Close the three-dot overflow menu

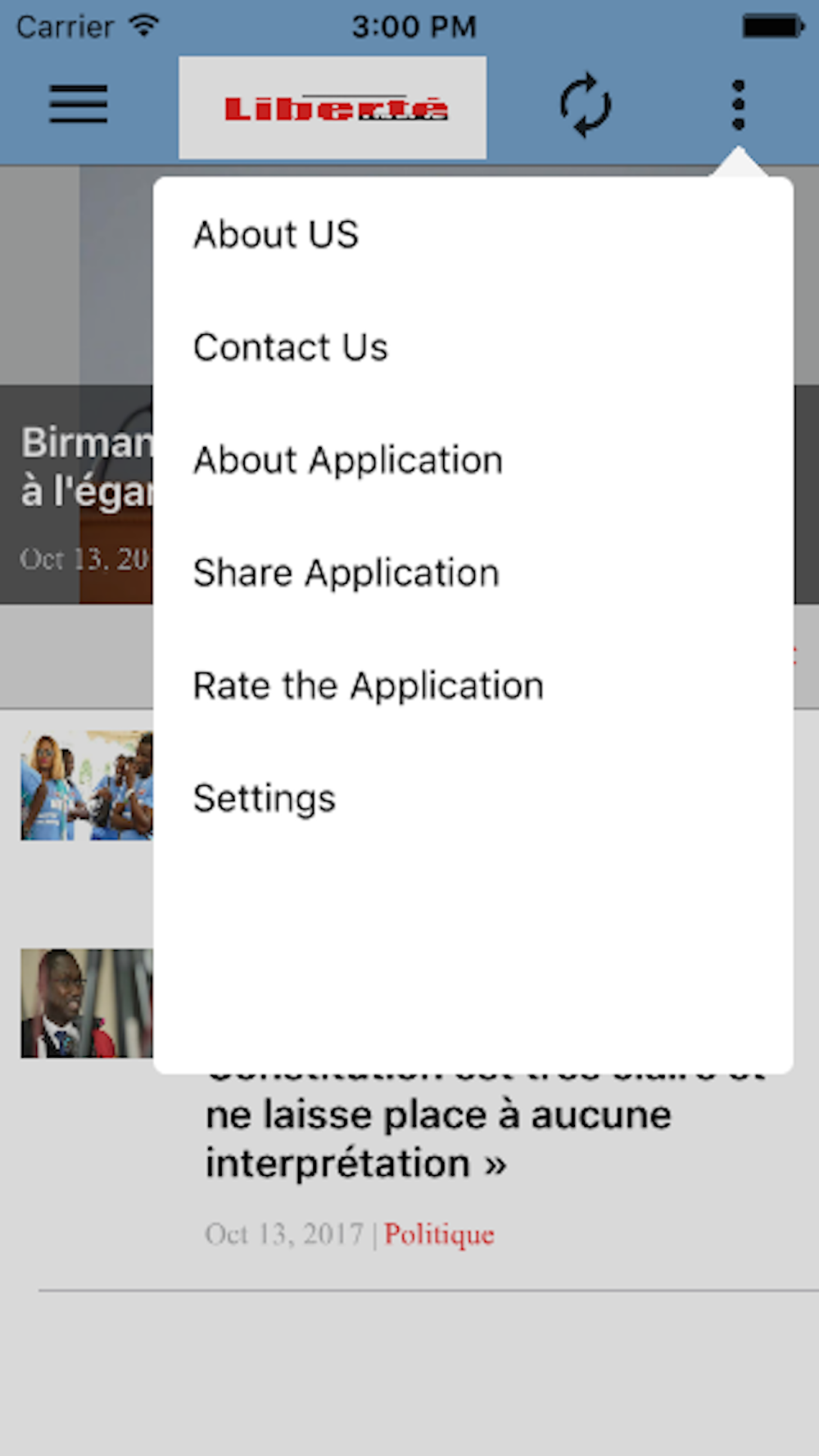(x=738, y=105)
